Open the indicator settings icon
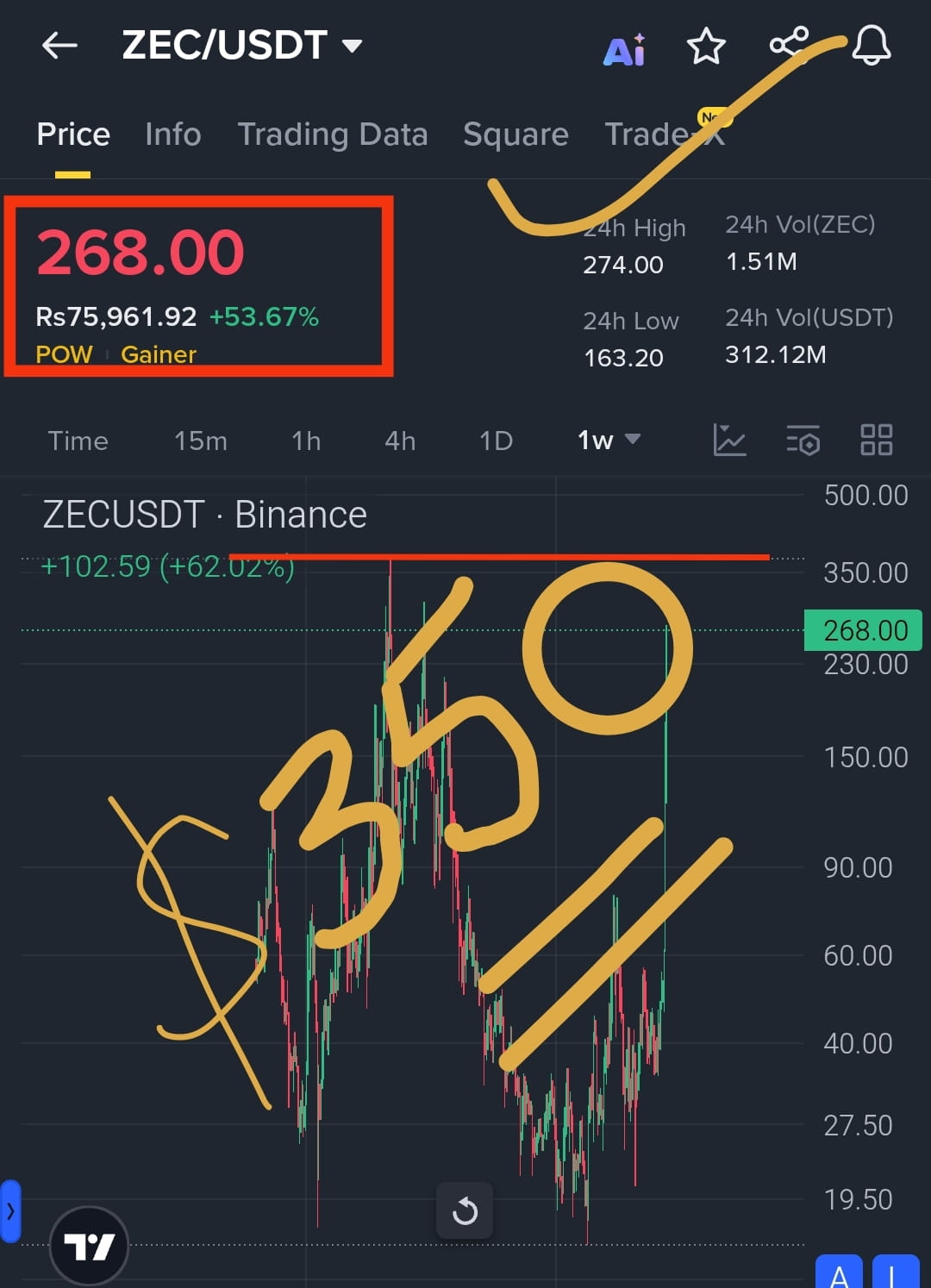The width and height of the screenshot is (931, 1288). [x=803, y=440]
